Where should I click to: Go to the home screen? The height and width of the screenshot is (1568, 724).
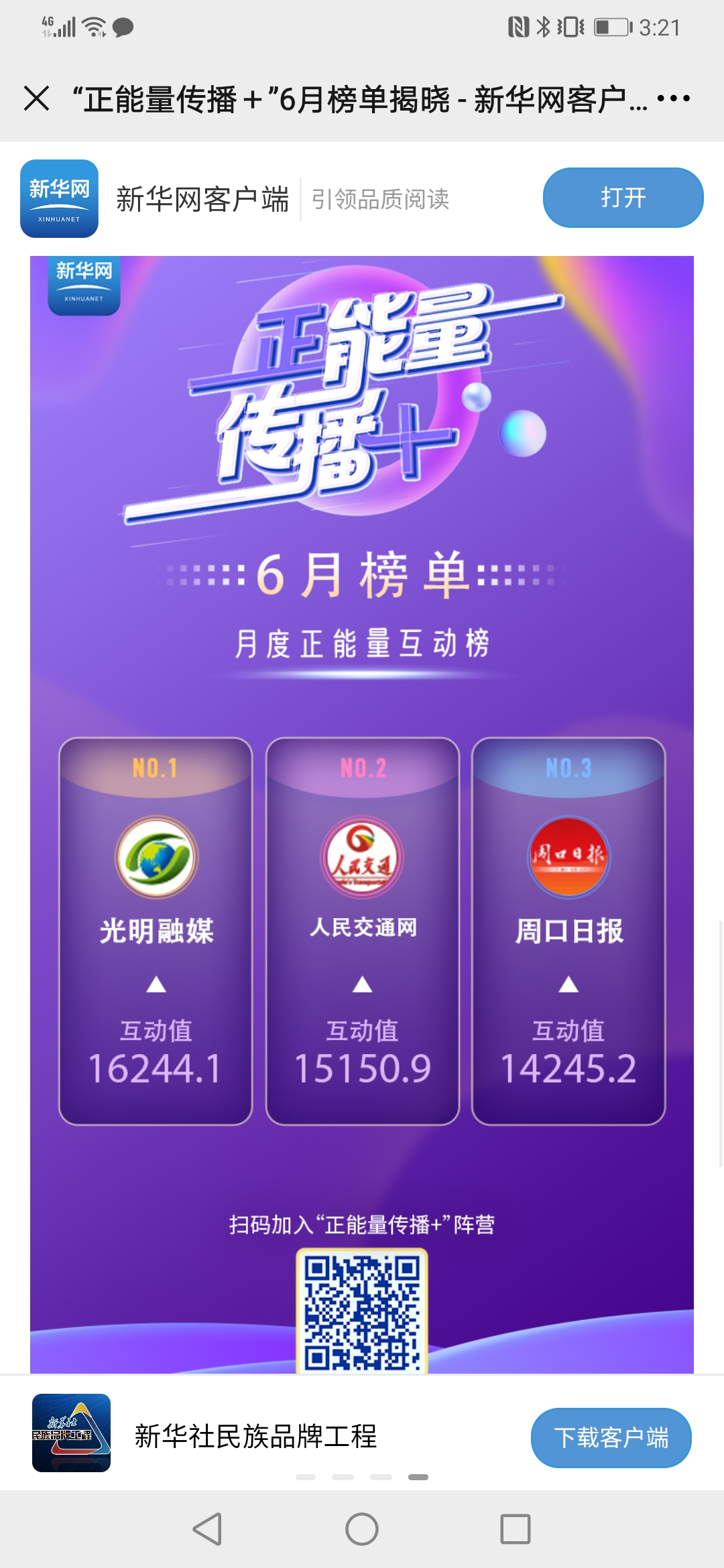362,1530
